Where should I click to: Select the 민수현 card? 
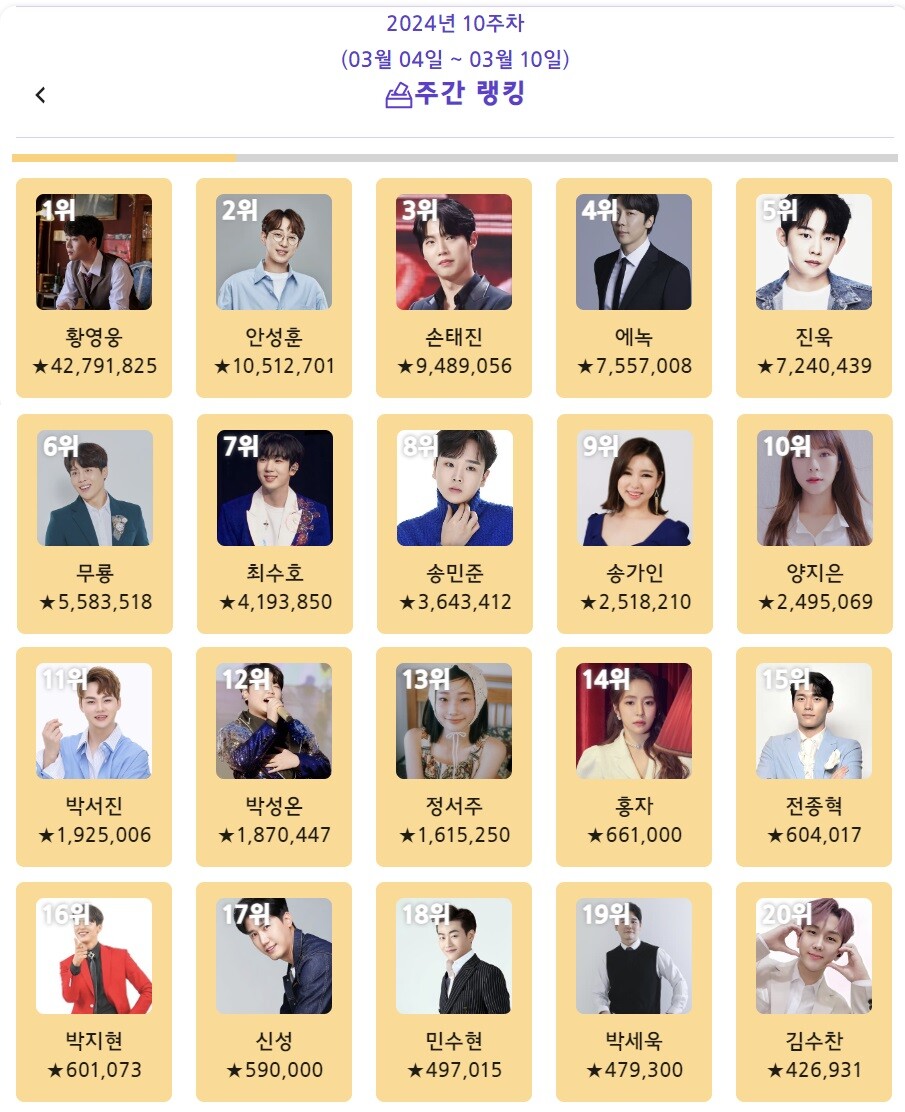(454, 991)
